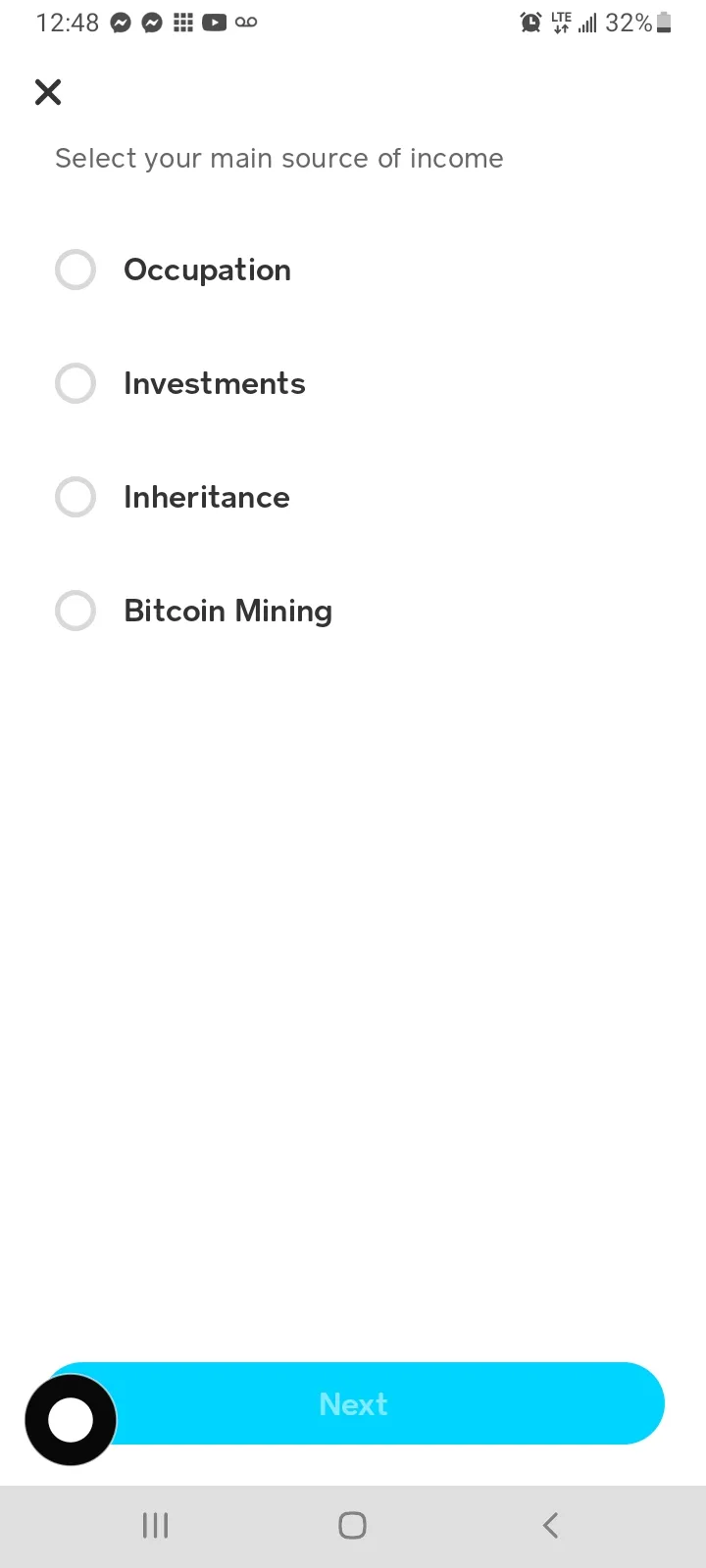
Task: Tap the Next button
Action: pos(353,1403)
